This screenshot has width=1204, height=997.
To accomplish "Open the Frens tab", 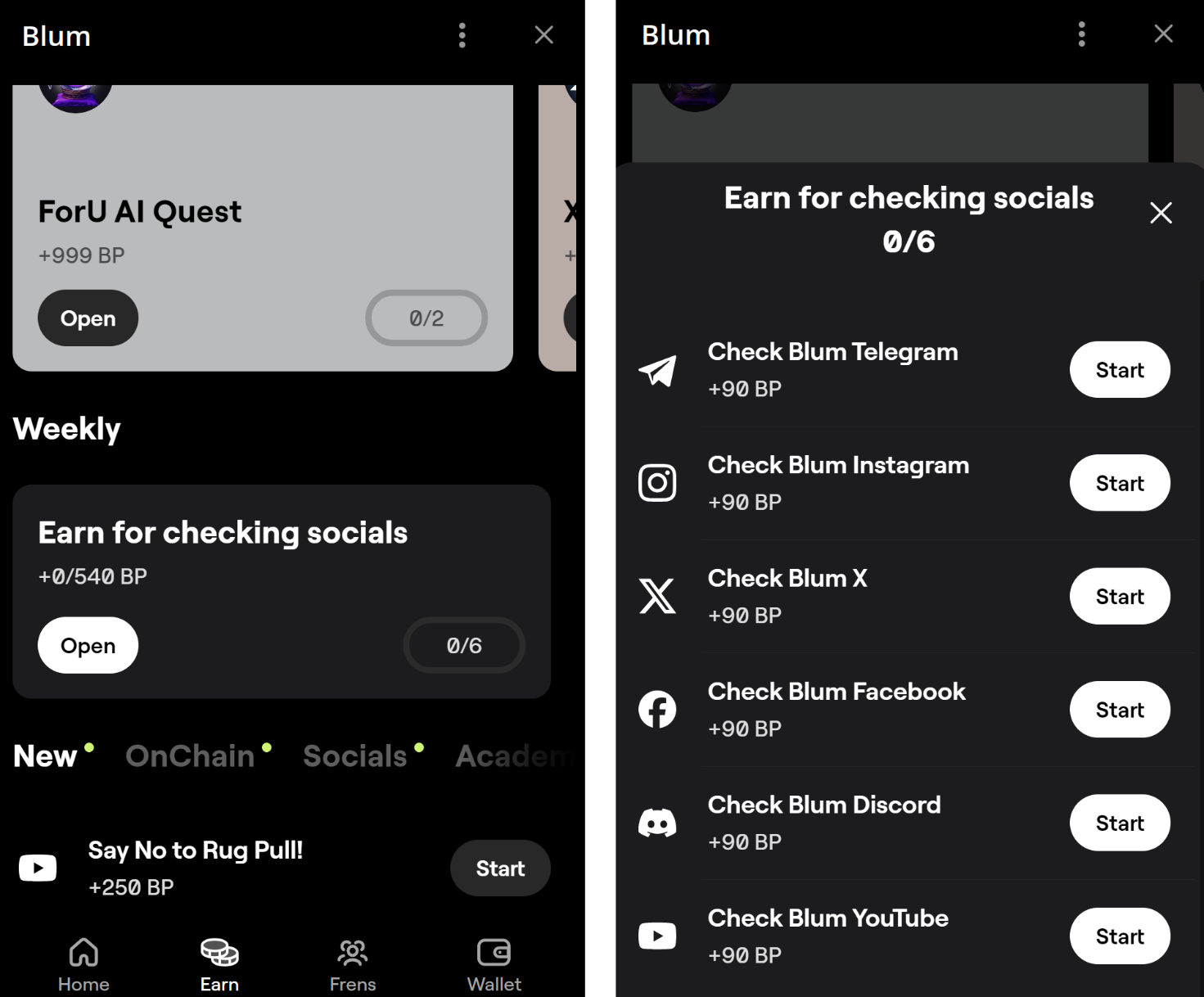I will (x=353, y=963).
